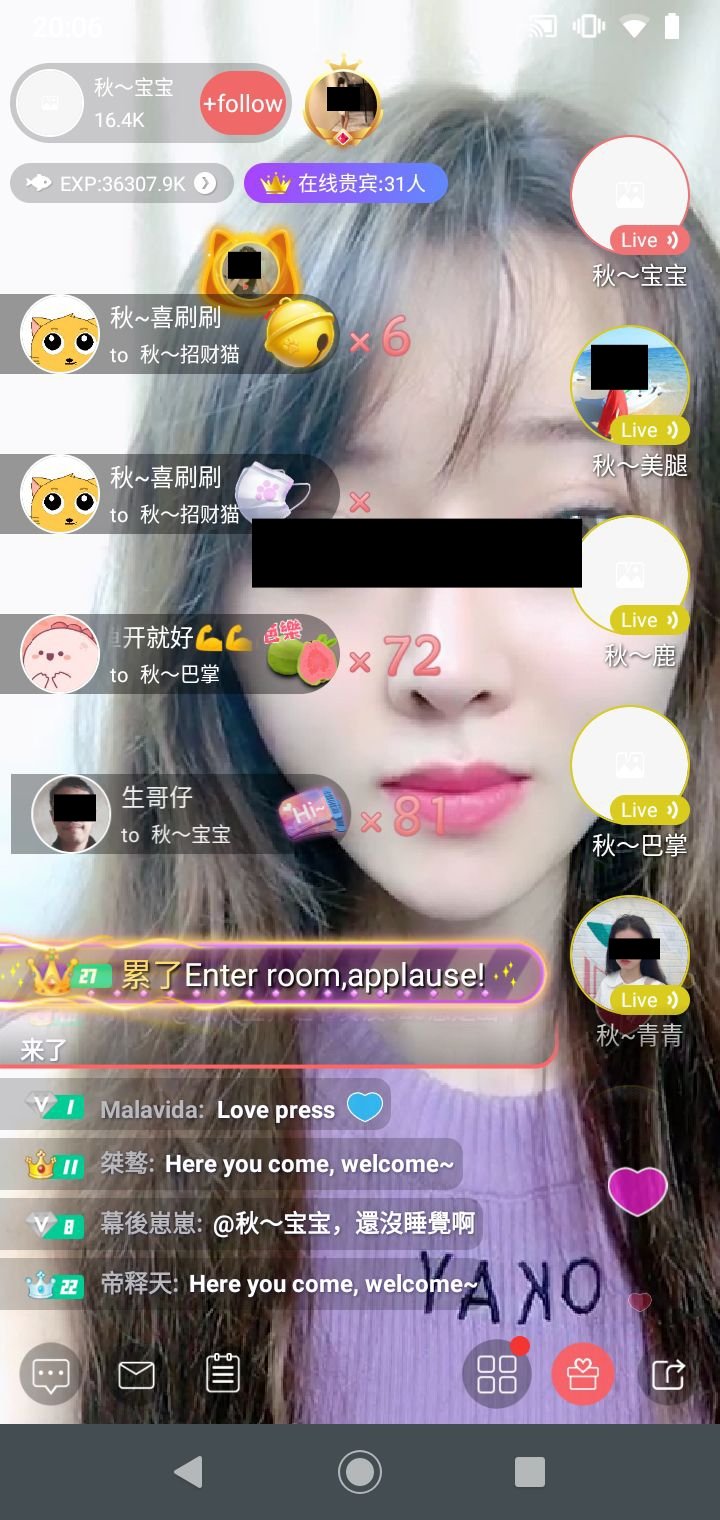The image size is (720, 1520).
Task: Open the chat comment bubble icon
Action: [x=51, y=1374]
